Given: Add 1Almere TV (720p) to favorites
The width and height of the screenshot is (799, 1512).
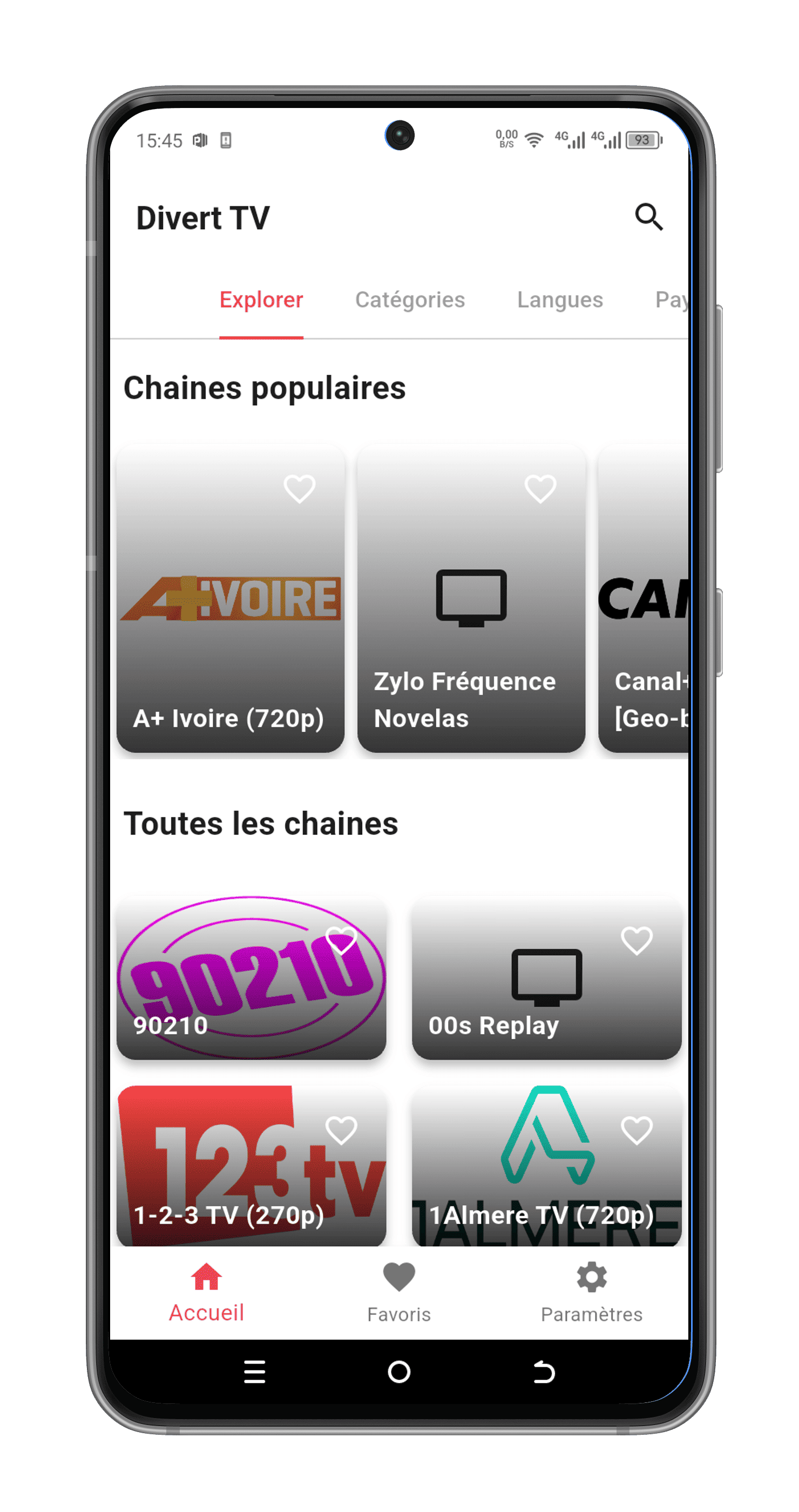Looking at the screenshot, I should point(636,1130).
